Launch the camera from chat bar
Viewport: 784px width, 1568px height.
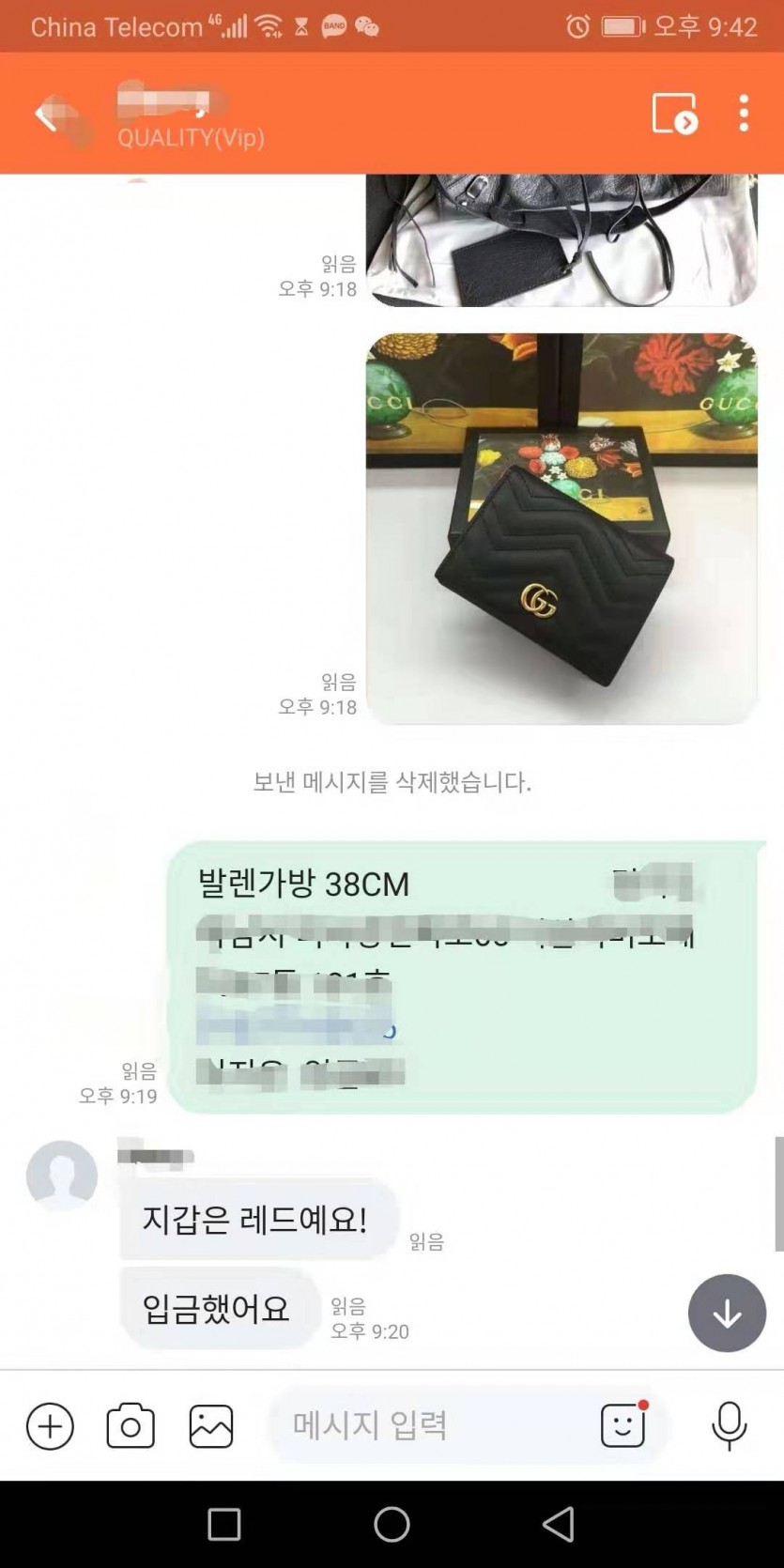[131, 1426]
